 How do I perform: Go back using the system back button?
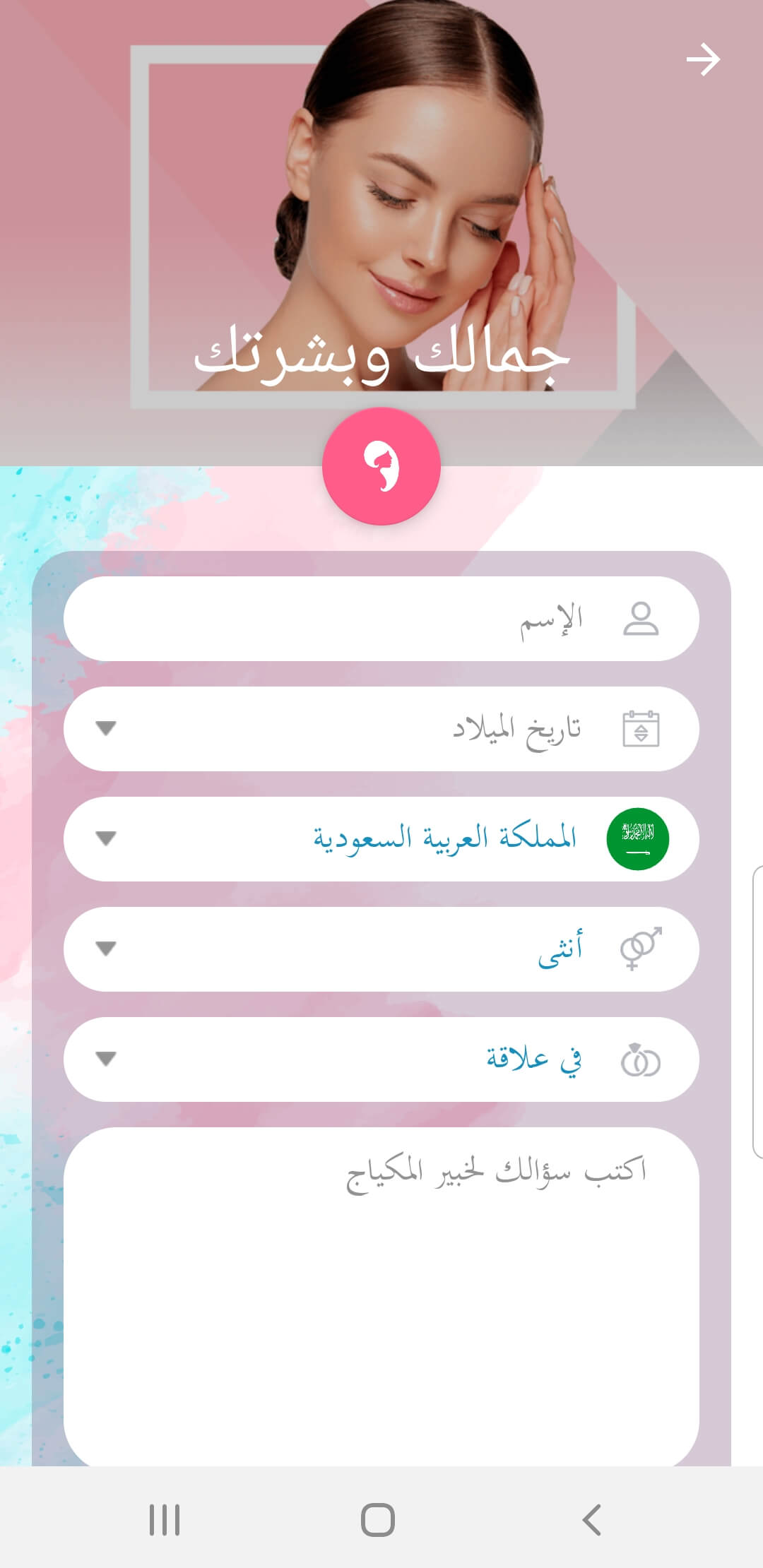click(x=592, y=1519)
